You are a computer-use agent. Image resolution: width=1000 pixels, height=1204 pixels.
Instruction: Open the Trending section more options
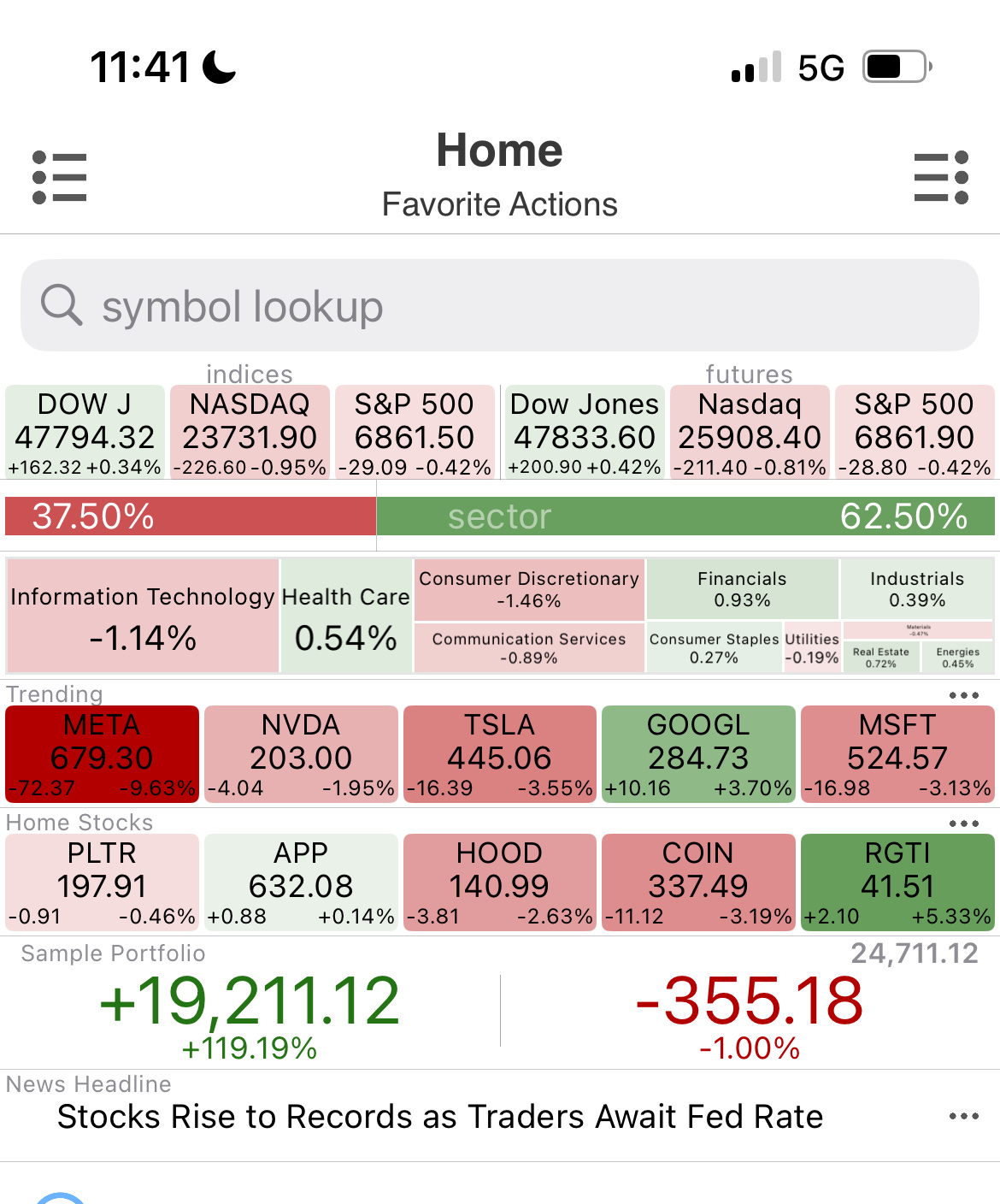963,695
